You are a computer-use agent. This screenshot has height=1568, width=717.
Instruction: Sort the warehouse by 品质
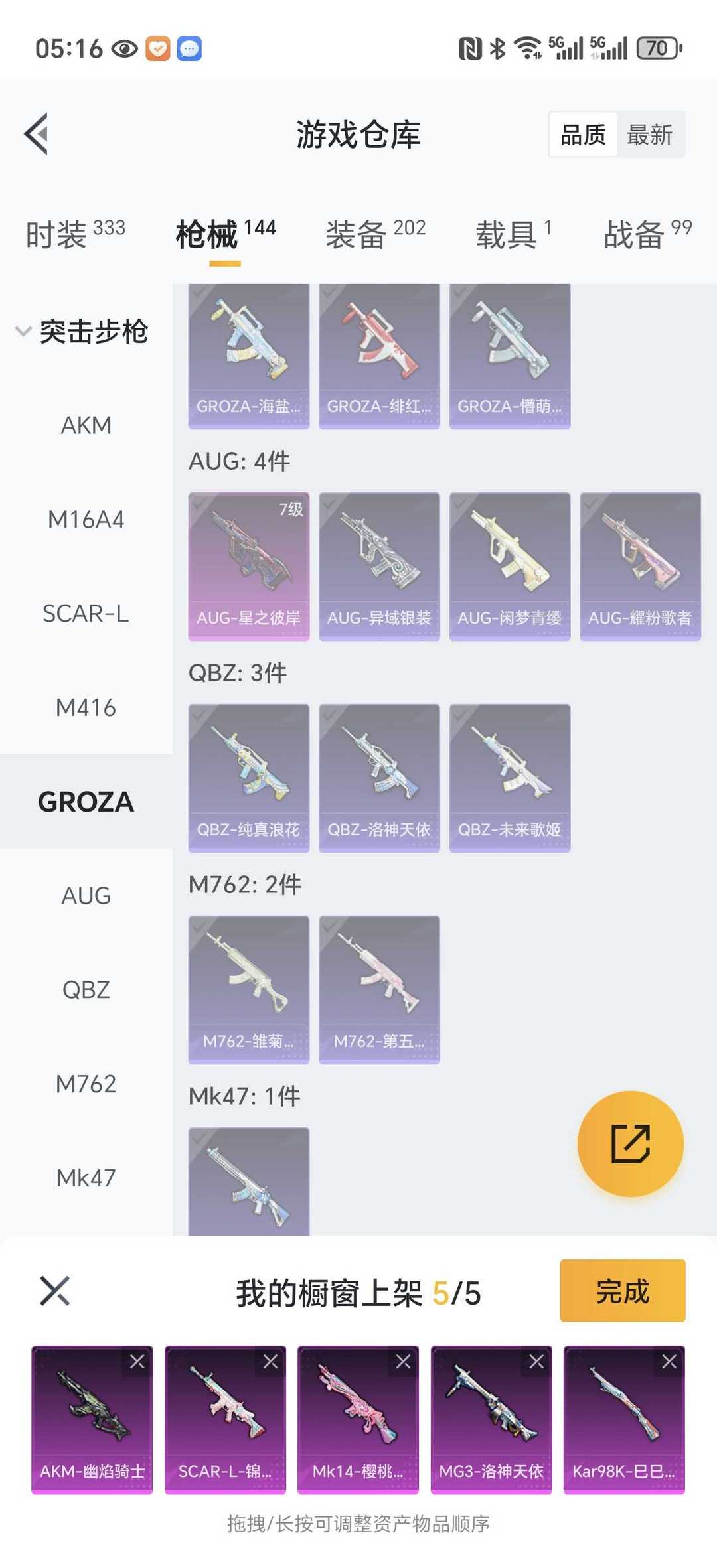[x=583, y=135]
